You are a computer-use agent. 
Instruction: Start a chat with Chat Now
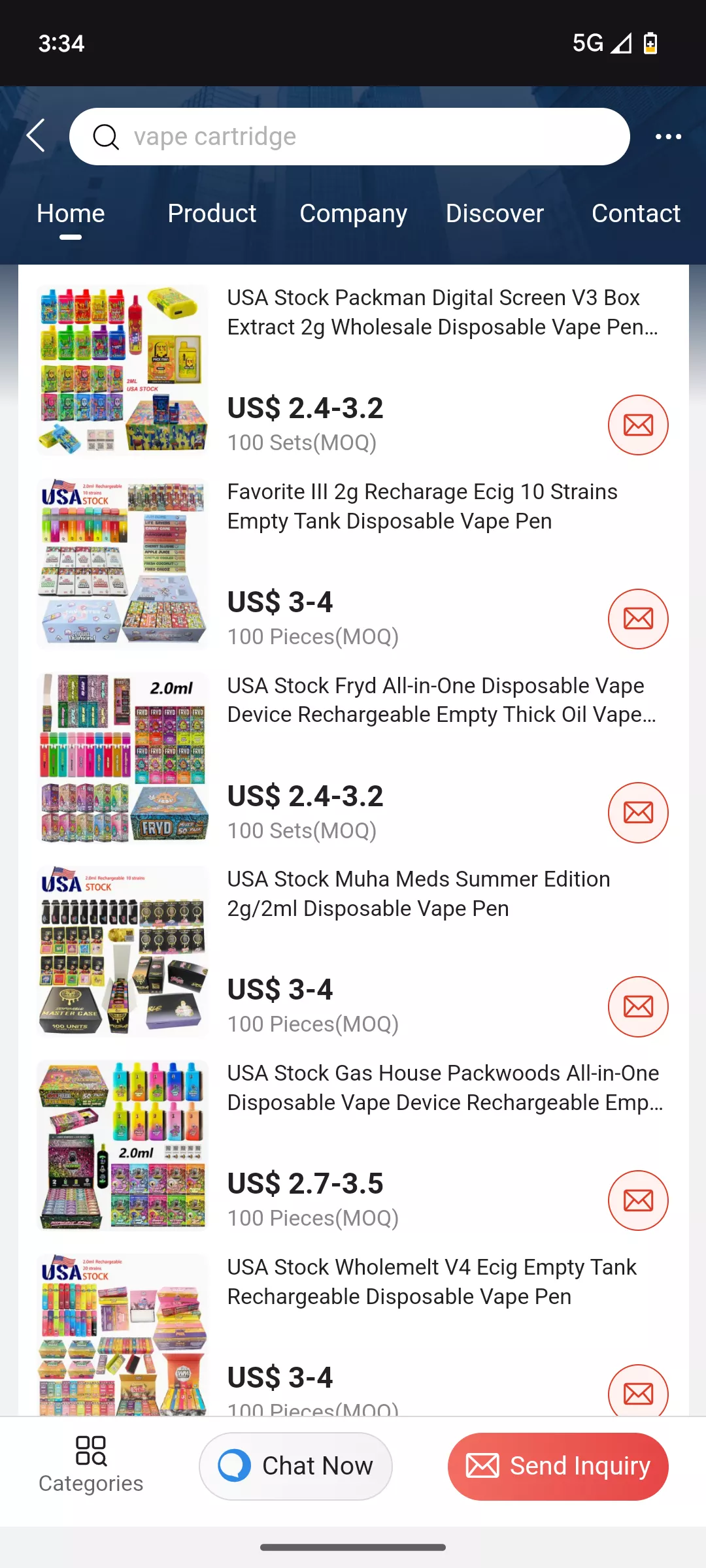tap(295, 1466)
